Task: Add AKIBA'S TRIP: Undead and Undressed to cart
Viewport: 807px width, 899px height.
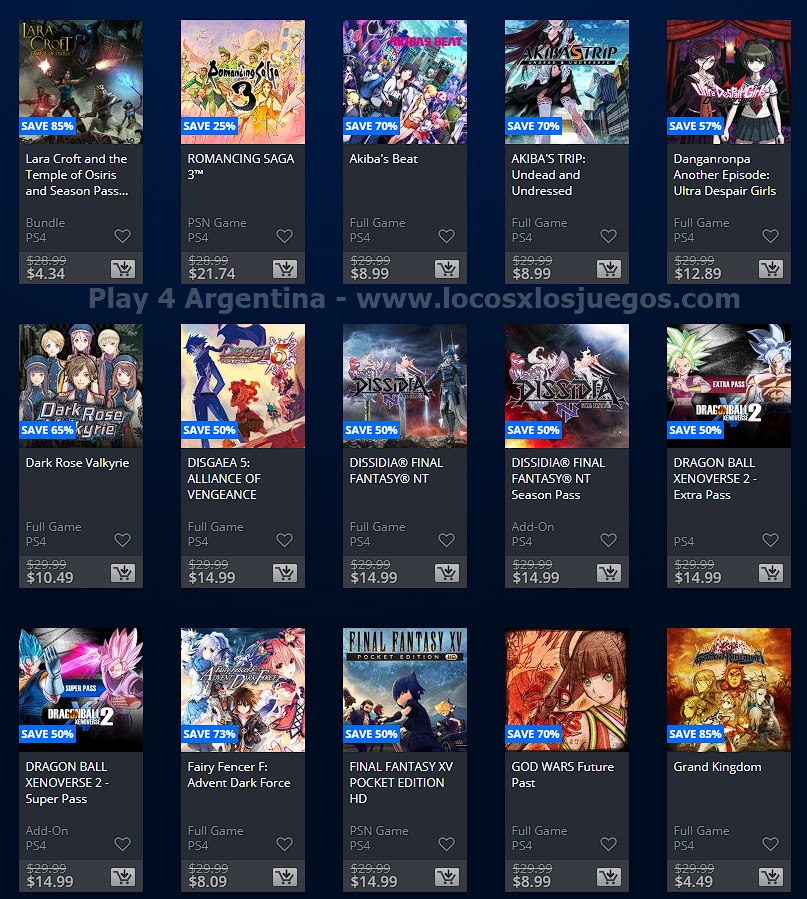Action: [608, 269]
